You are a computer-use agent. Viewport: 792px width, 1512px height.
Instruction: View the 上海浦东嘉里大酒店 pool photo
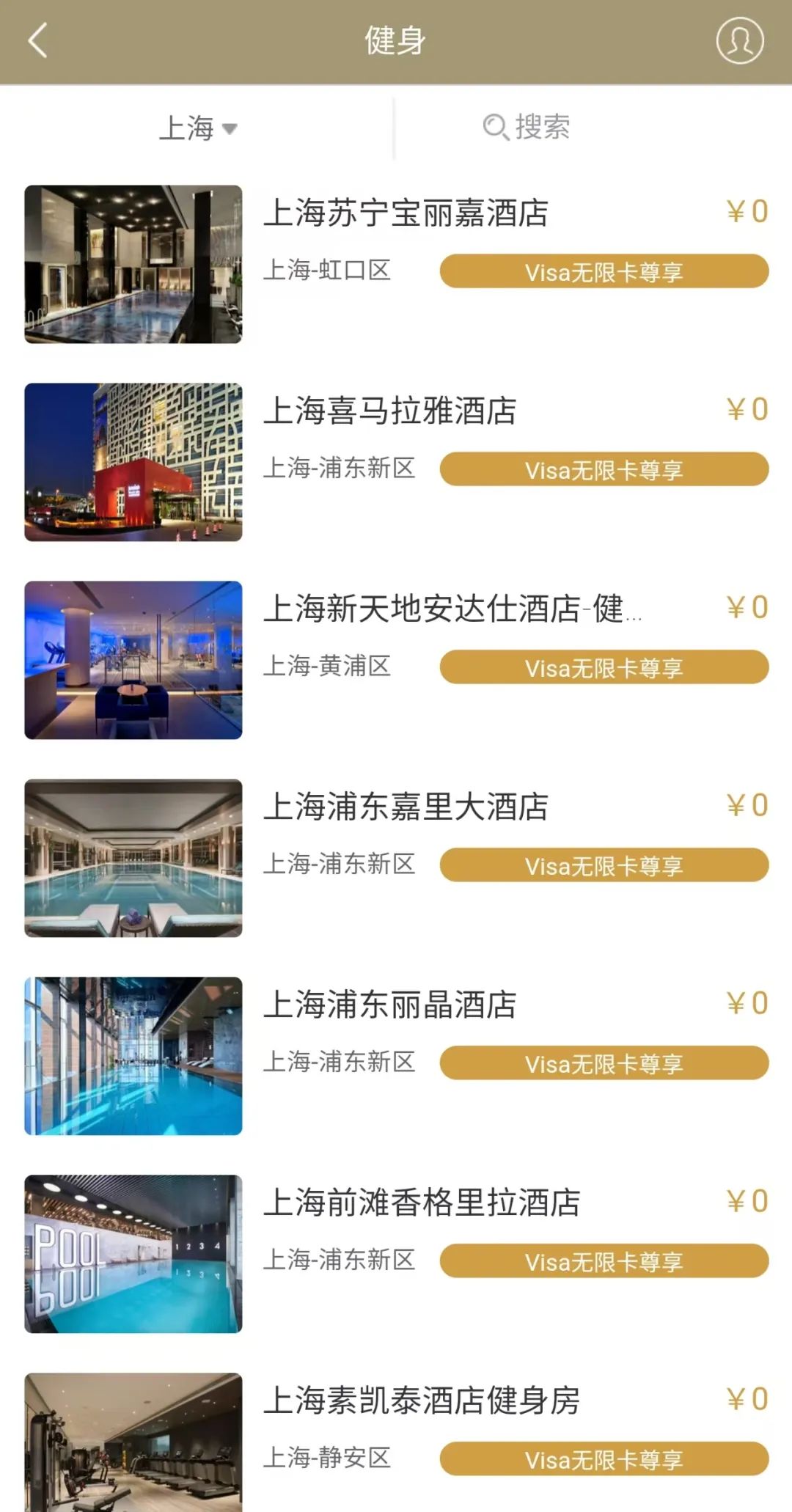click(133, 858)
